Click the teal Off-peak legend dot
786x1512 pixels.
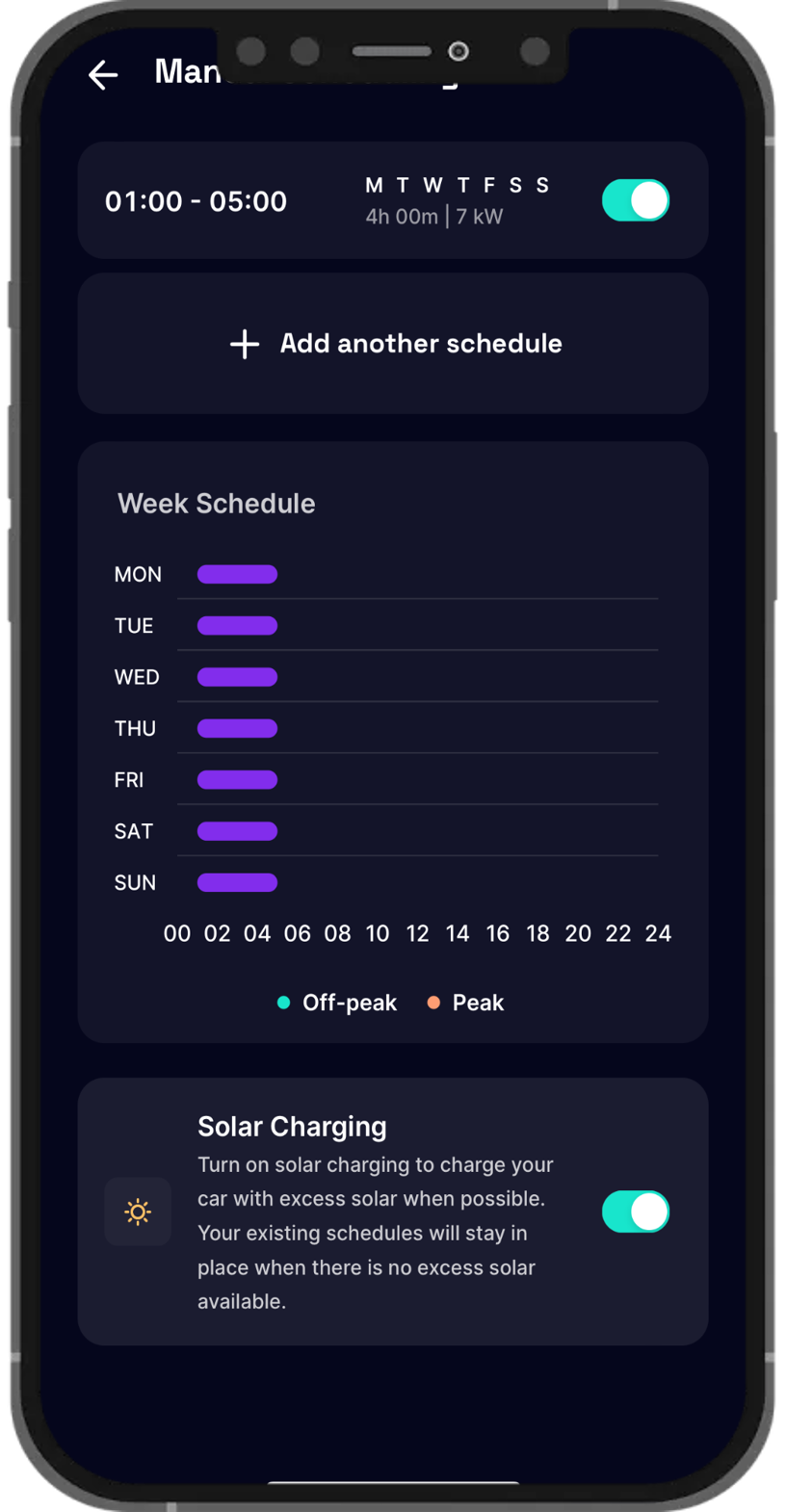click(x=283, y=1003)
